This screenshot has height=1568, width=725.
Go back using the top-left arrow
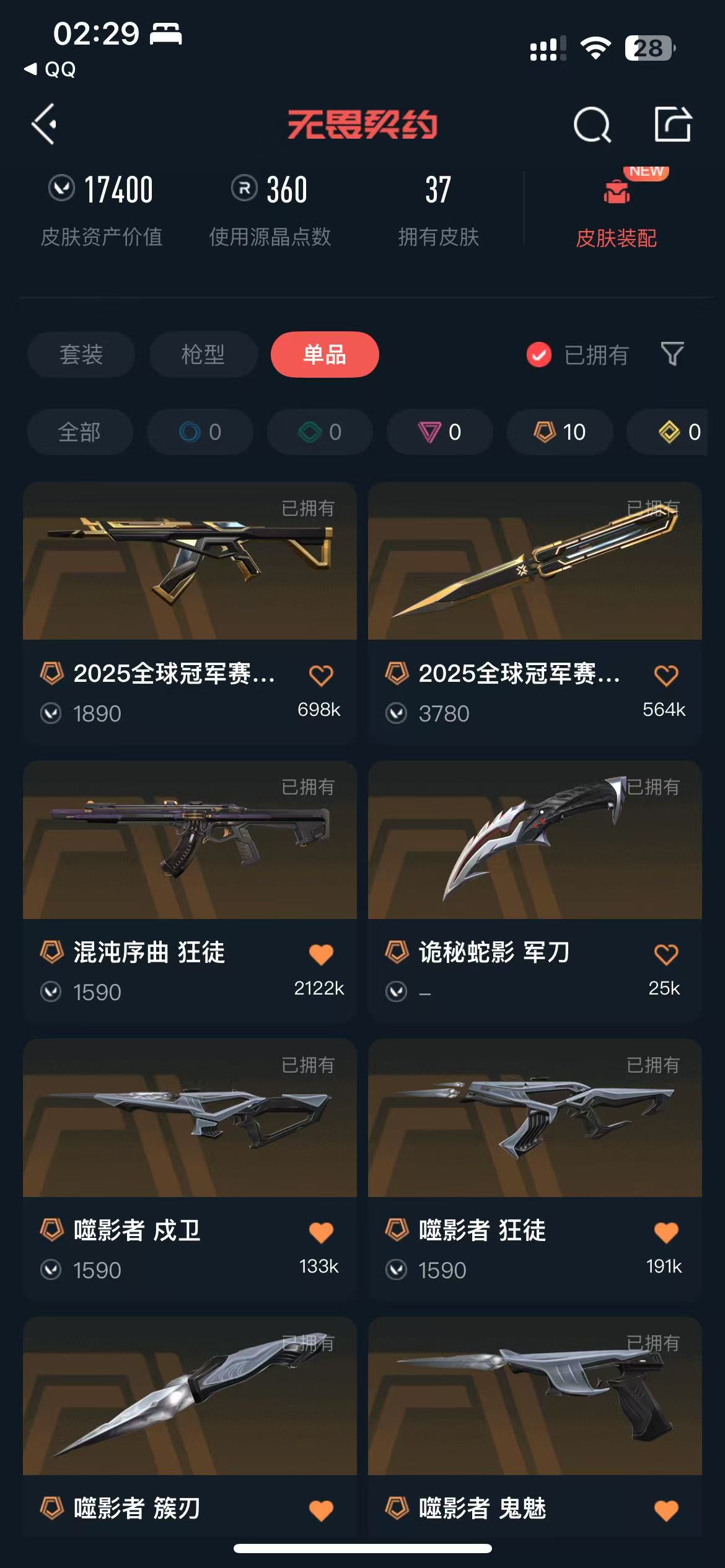click(x=45, y=124)
